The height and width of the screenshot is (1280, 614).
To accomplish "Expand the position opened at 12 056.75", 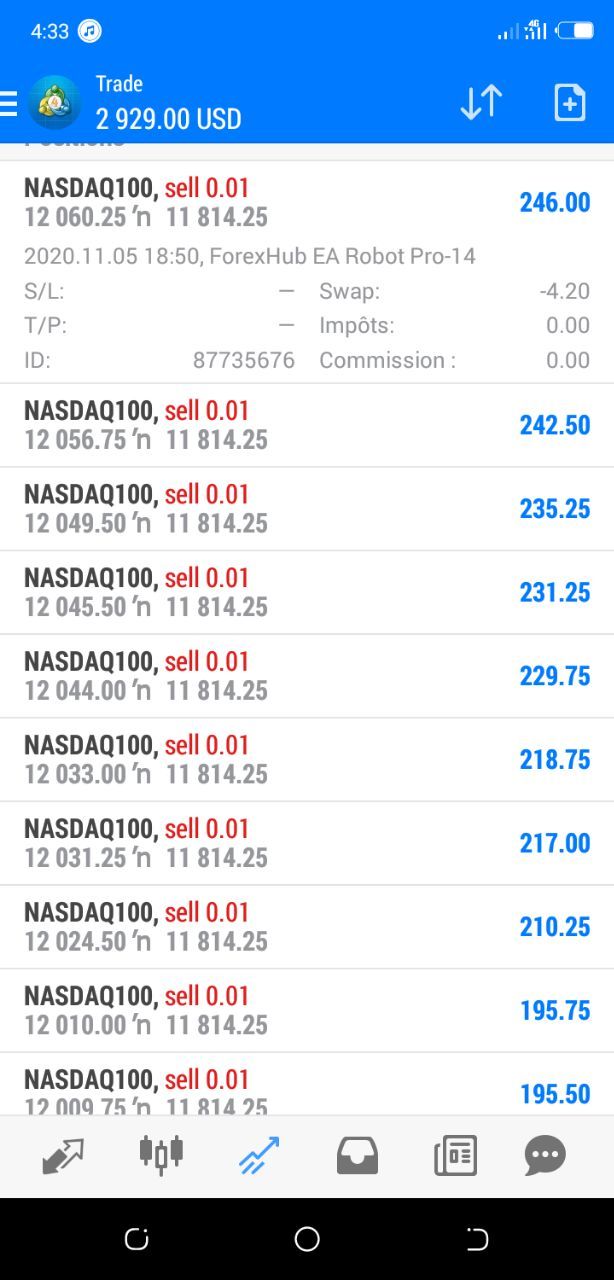I will (x=307, y=425).
